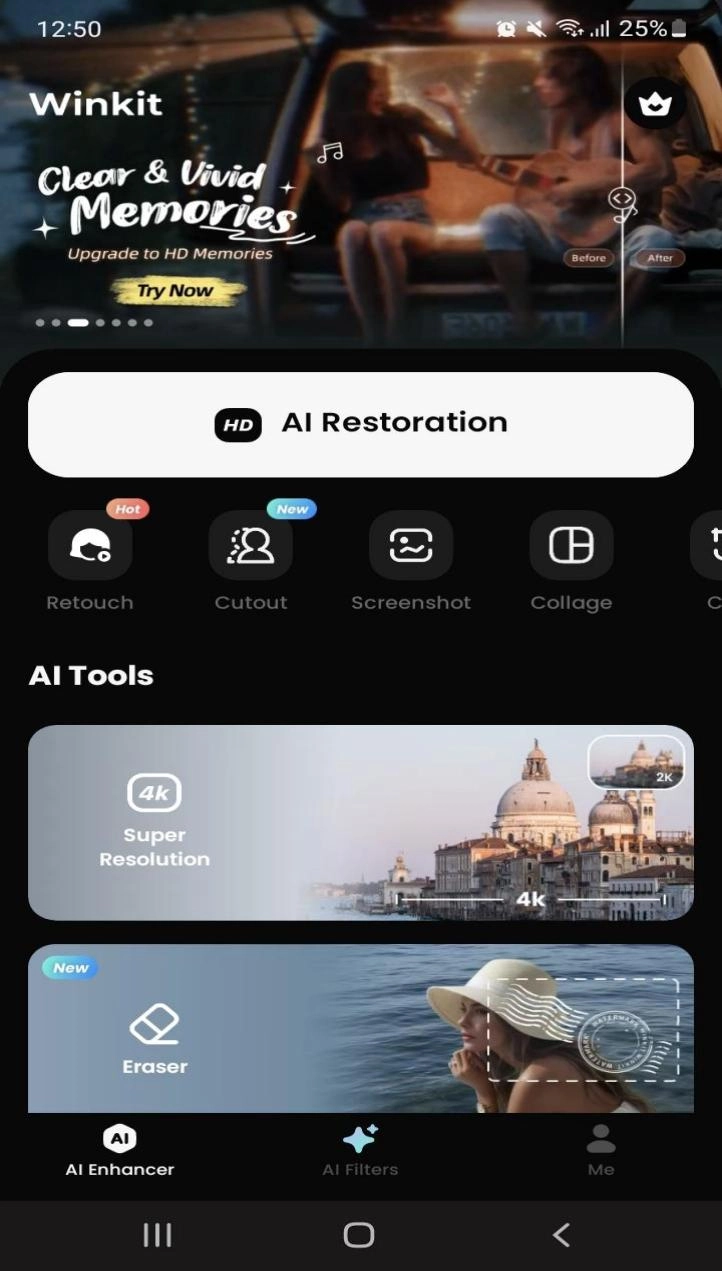
Task: Open the Eraser tool card
Action: click(360, 1028)
